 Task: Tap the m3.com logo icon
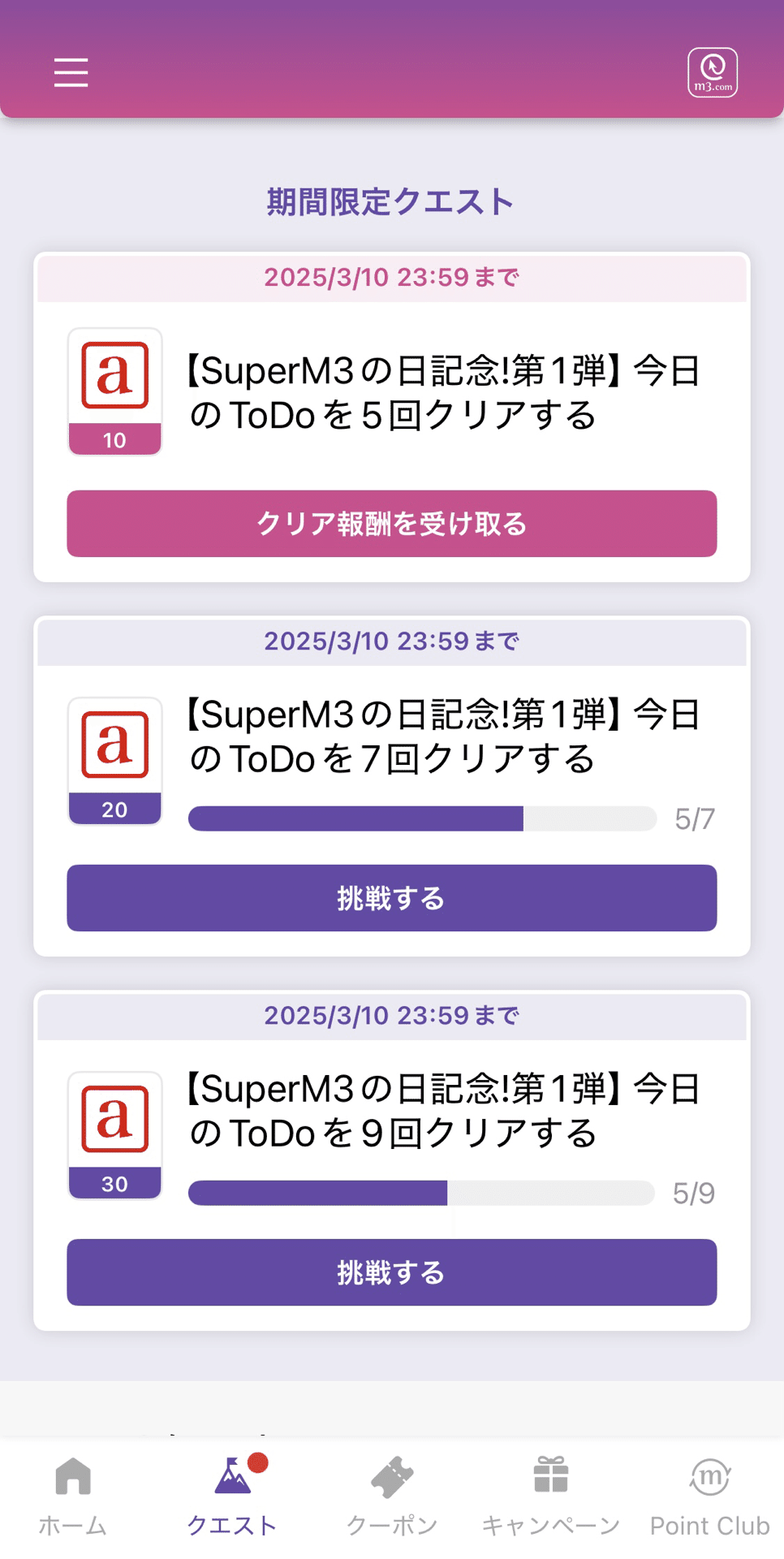coord(712,72)
